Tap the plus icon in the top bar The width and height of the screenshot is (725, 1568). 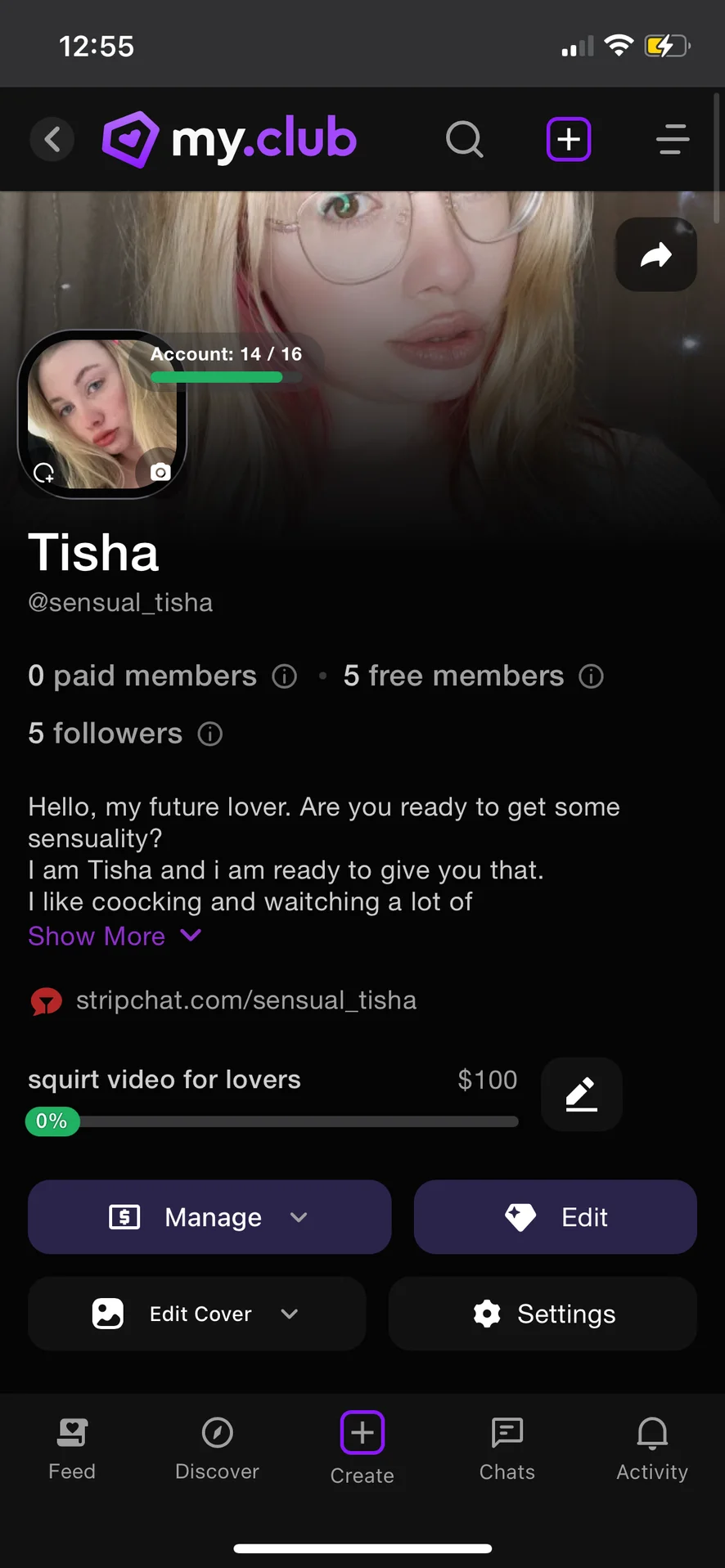click(569, 140)
